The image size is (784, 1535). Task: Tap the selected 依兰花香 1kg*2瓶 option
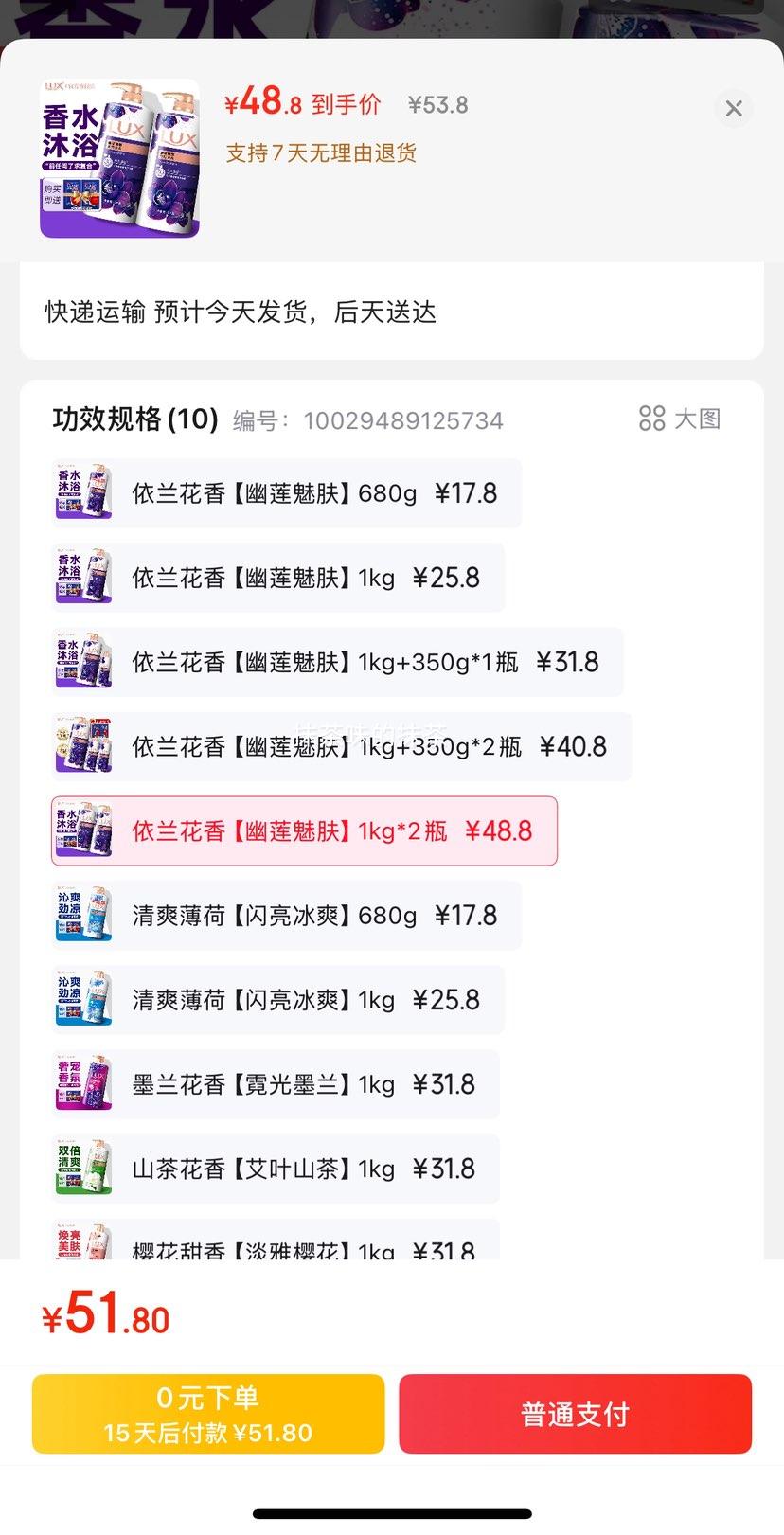pyautogui.click(x=304, y=831)
